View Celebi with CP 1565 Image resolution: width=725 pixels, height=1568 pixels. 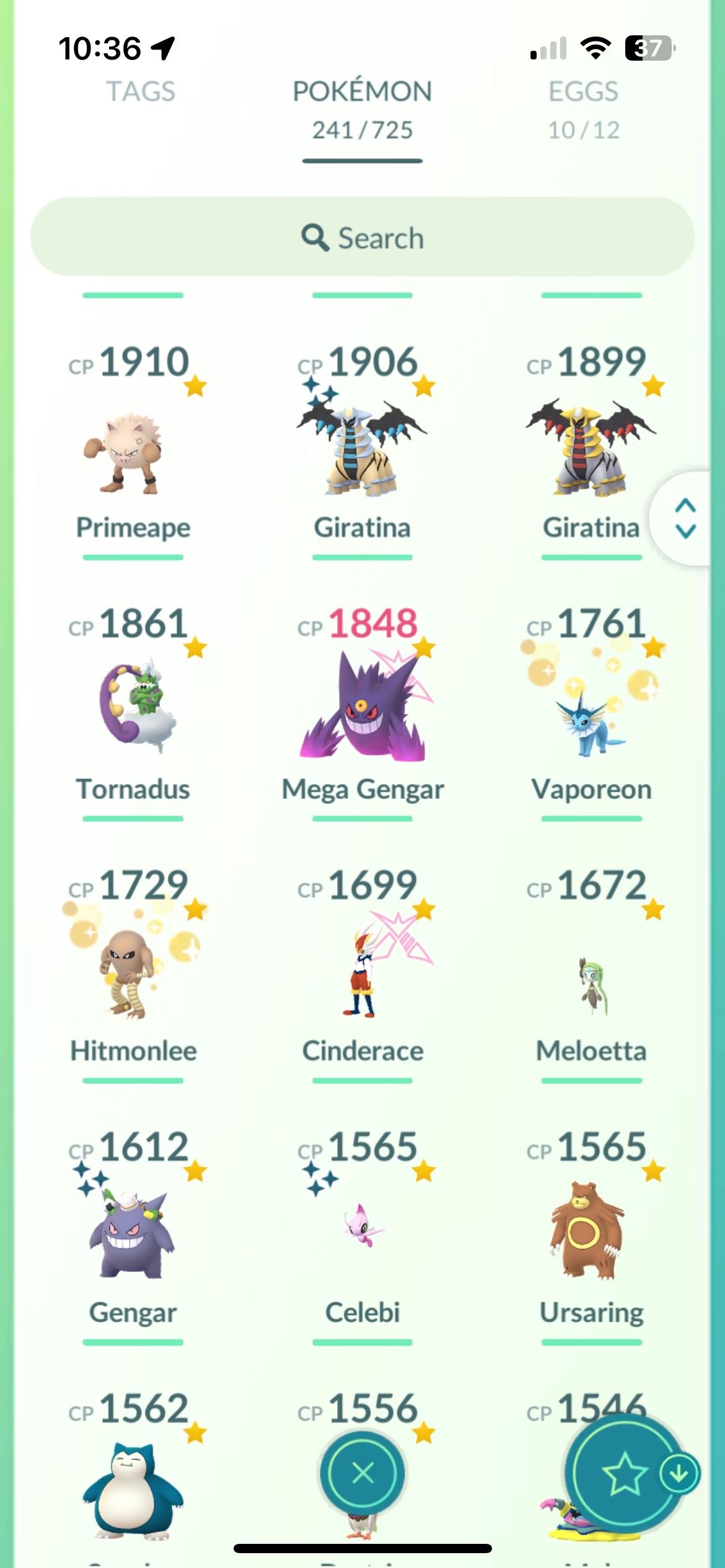(x=362, y=1232)
